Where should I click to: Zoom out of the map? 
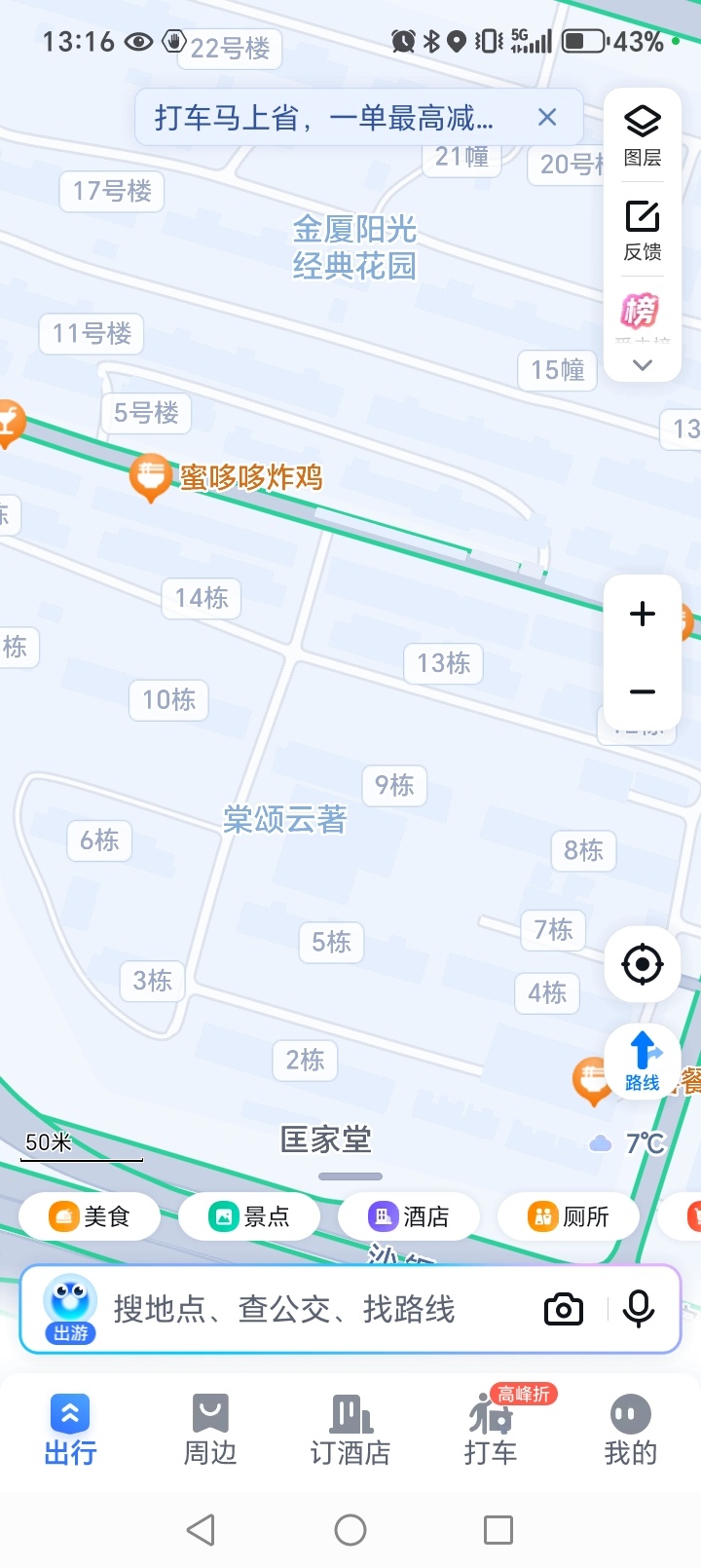(643, 691)
